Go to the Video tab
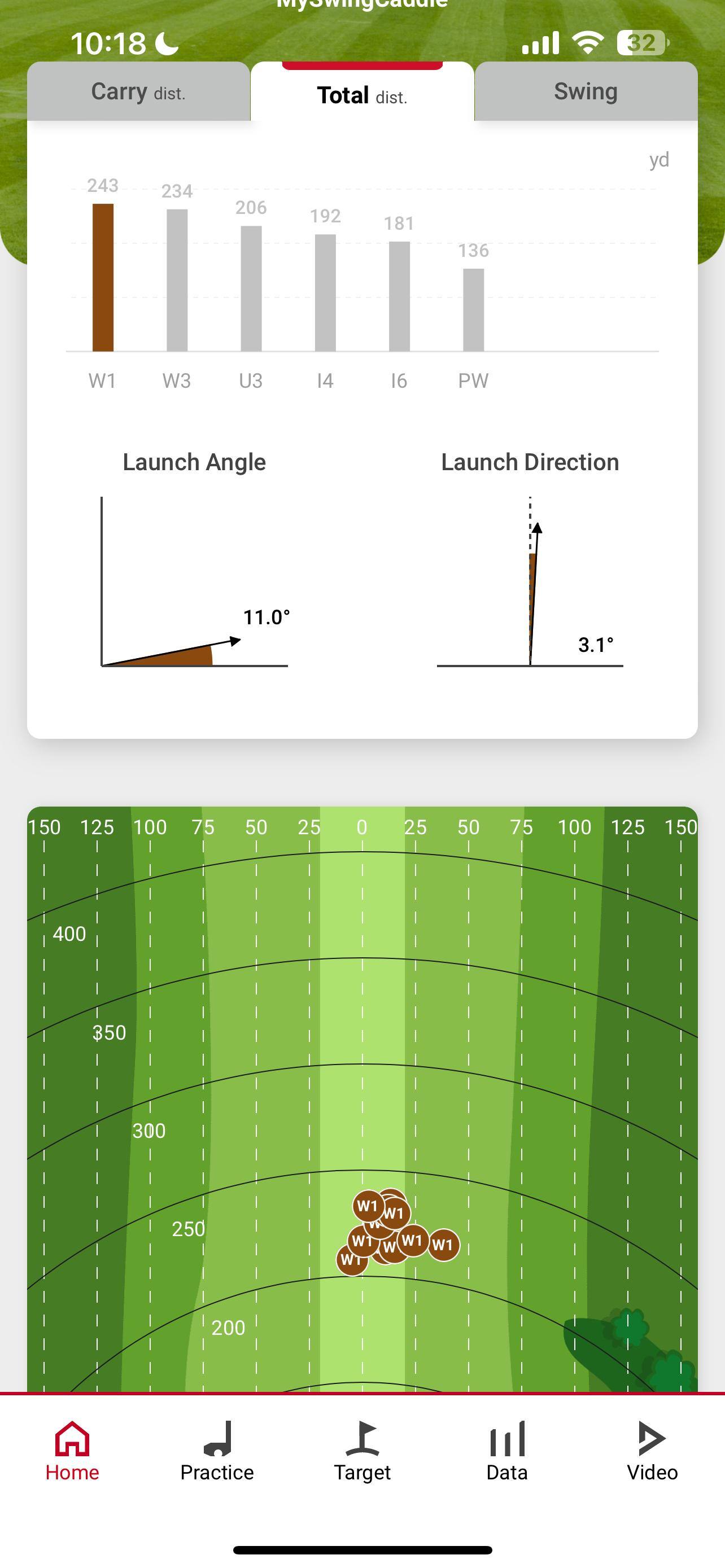Viewport: 725px width, 1568px height. click(652, 1451)
